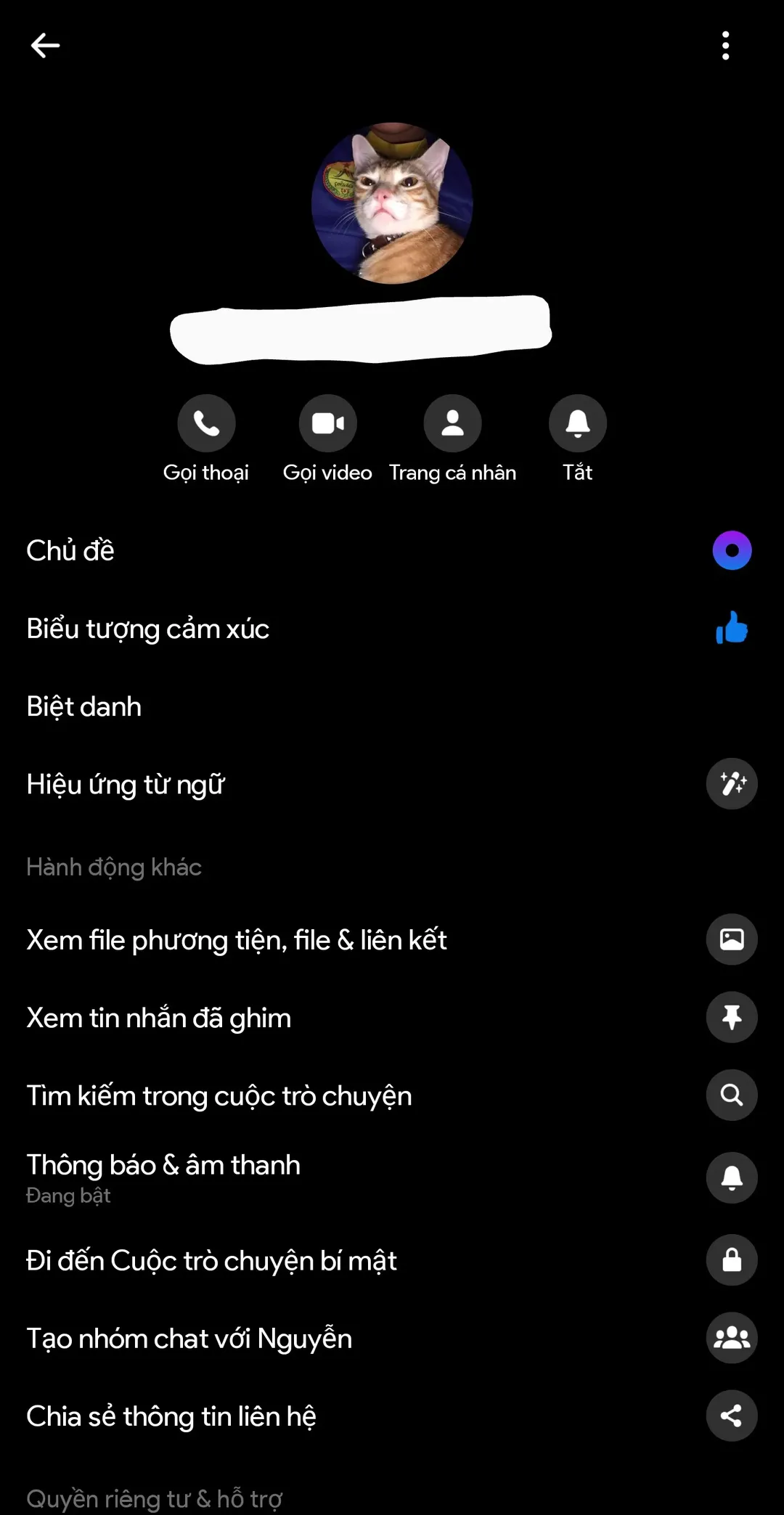Go back using the arrow icon
The width and height of the screenshot is (784, 1515).
[45, 46]
